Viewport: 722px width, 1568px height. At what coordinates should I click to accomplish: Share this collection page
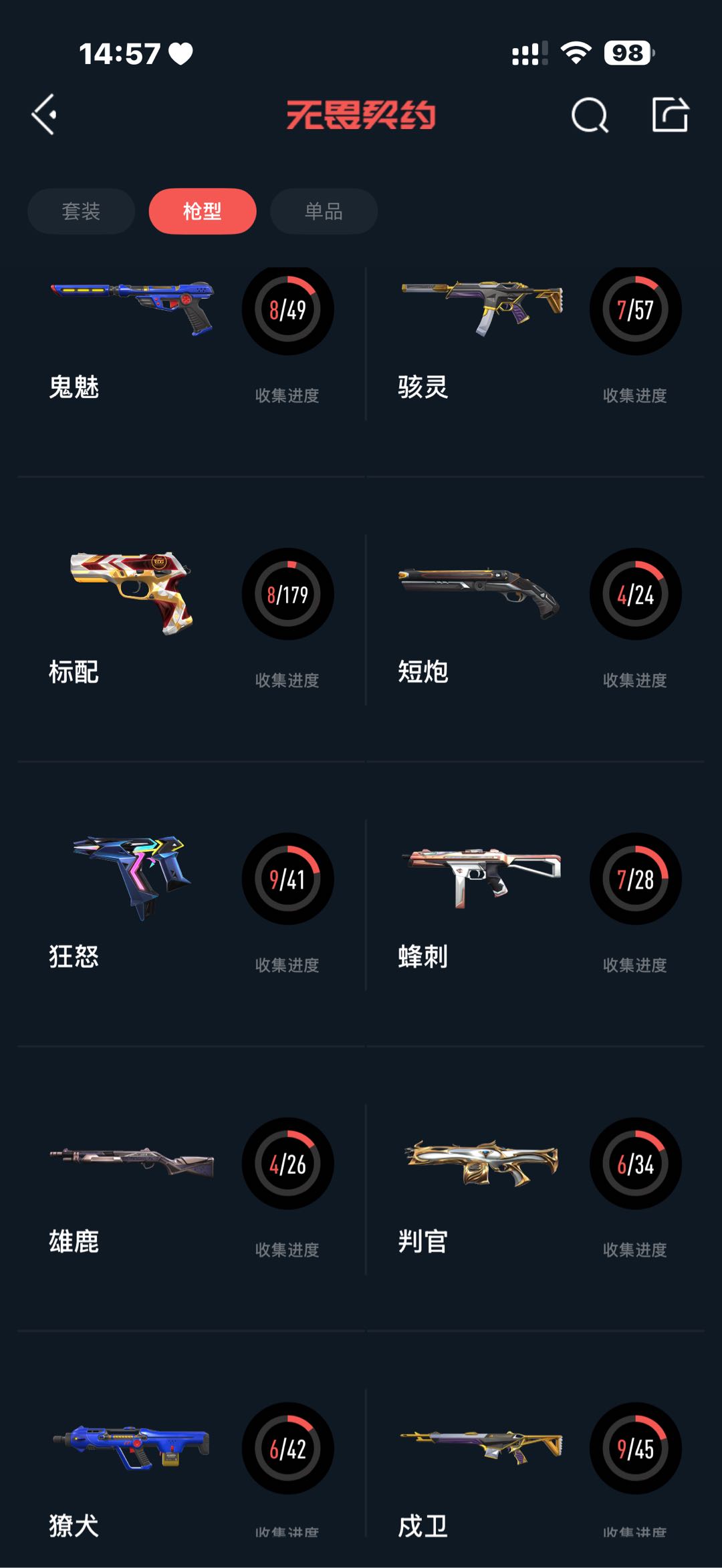click(670, 115)
